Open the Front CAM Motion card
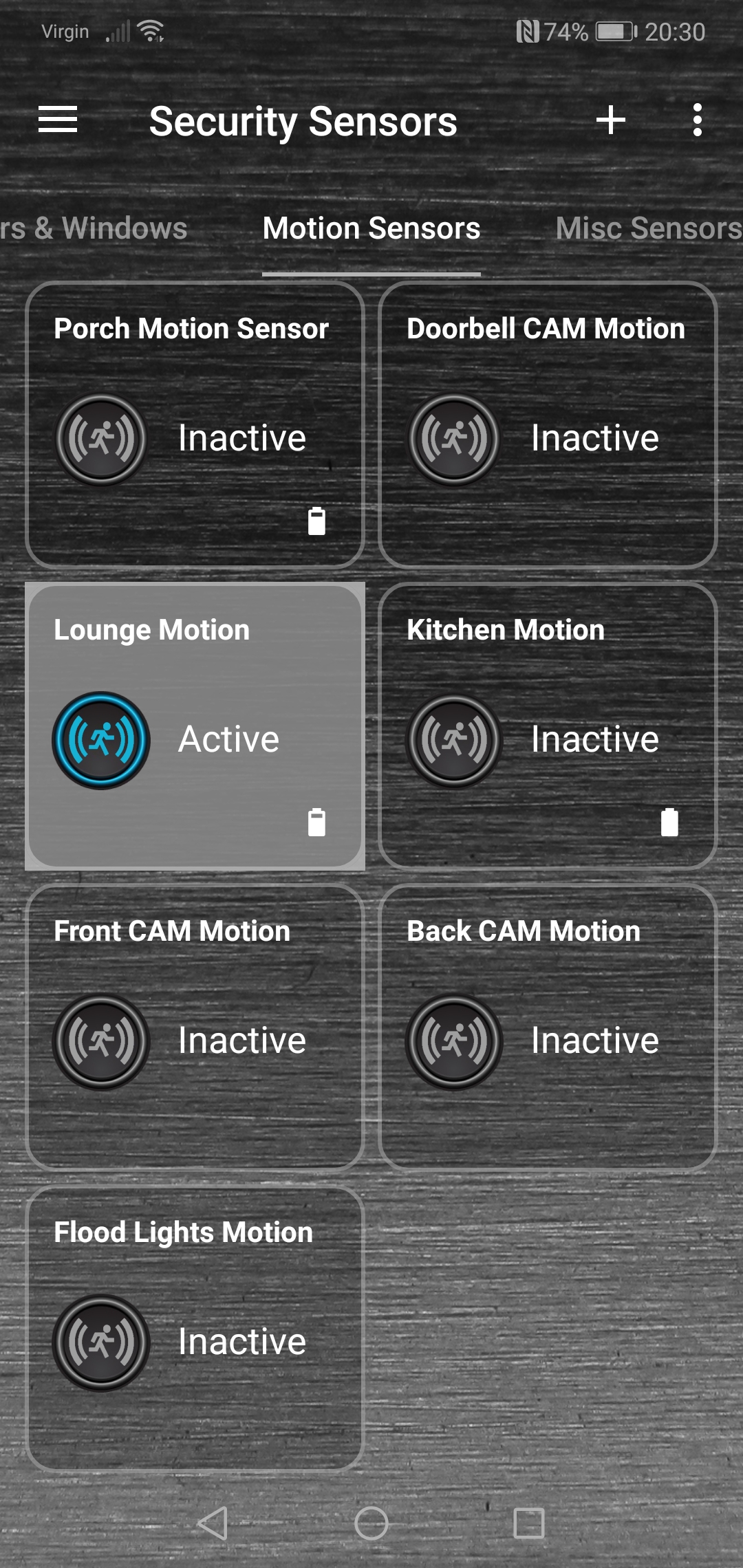The image size is (743, 1568). click(x=195, y=1027)
